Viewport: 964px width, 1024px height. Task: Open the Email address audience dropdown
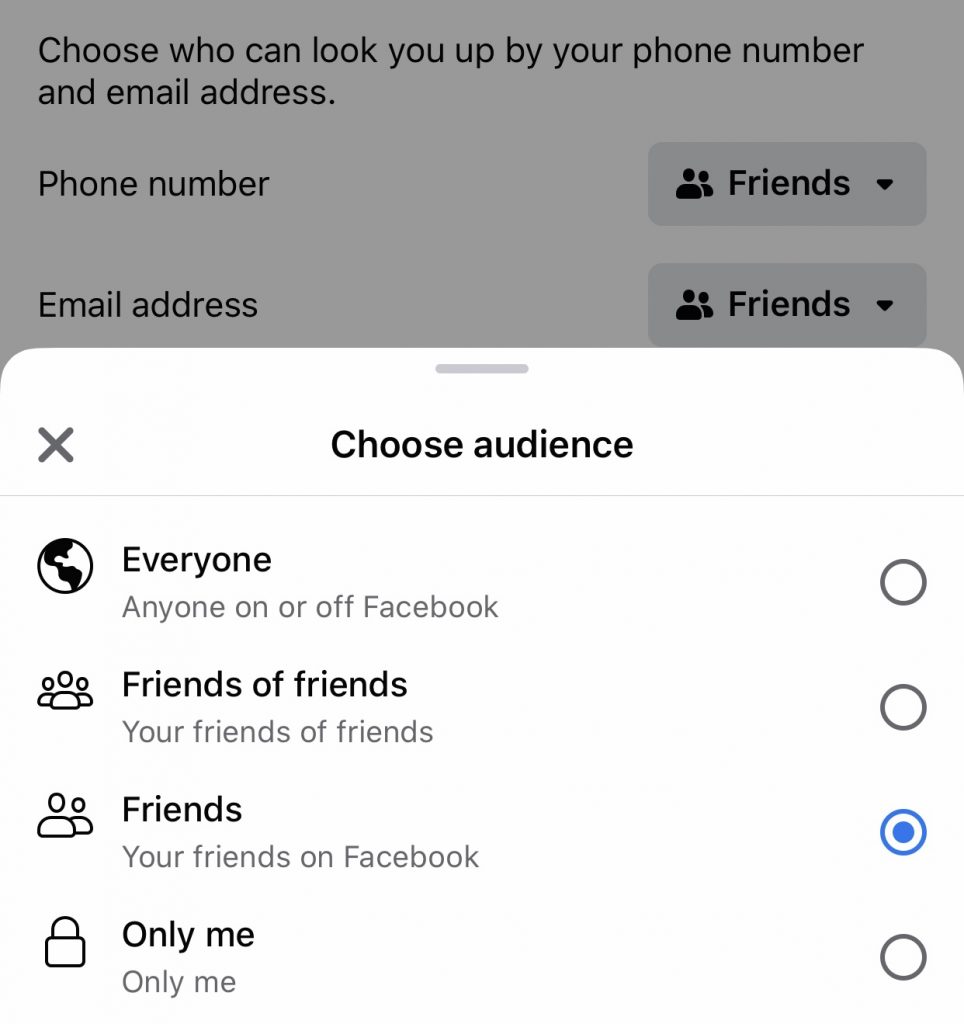[x=787, y=304]
